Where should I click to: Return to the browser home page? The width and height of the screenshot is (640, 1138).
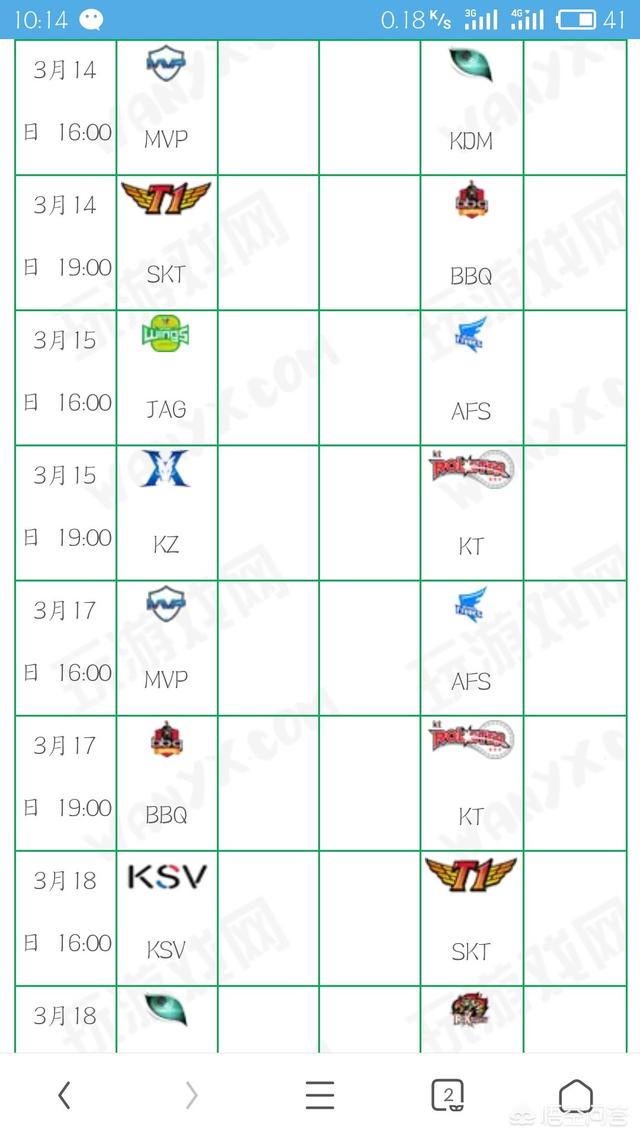tap(575, 1096)
